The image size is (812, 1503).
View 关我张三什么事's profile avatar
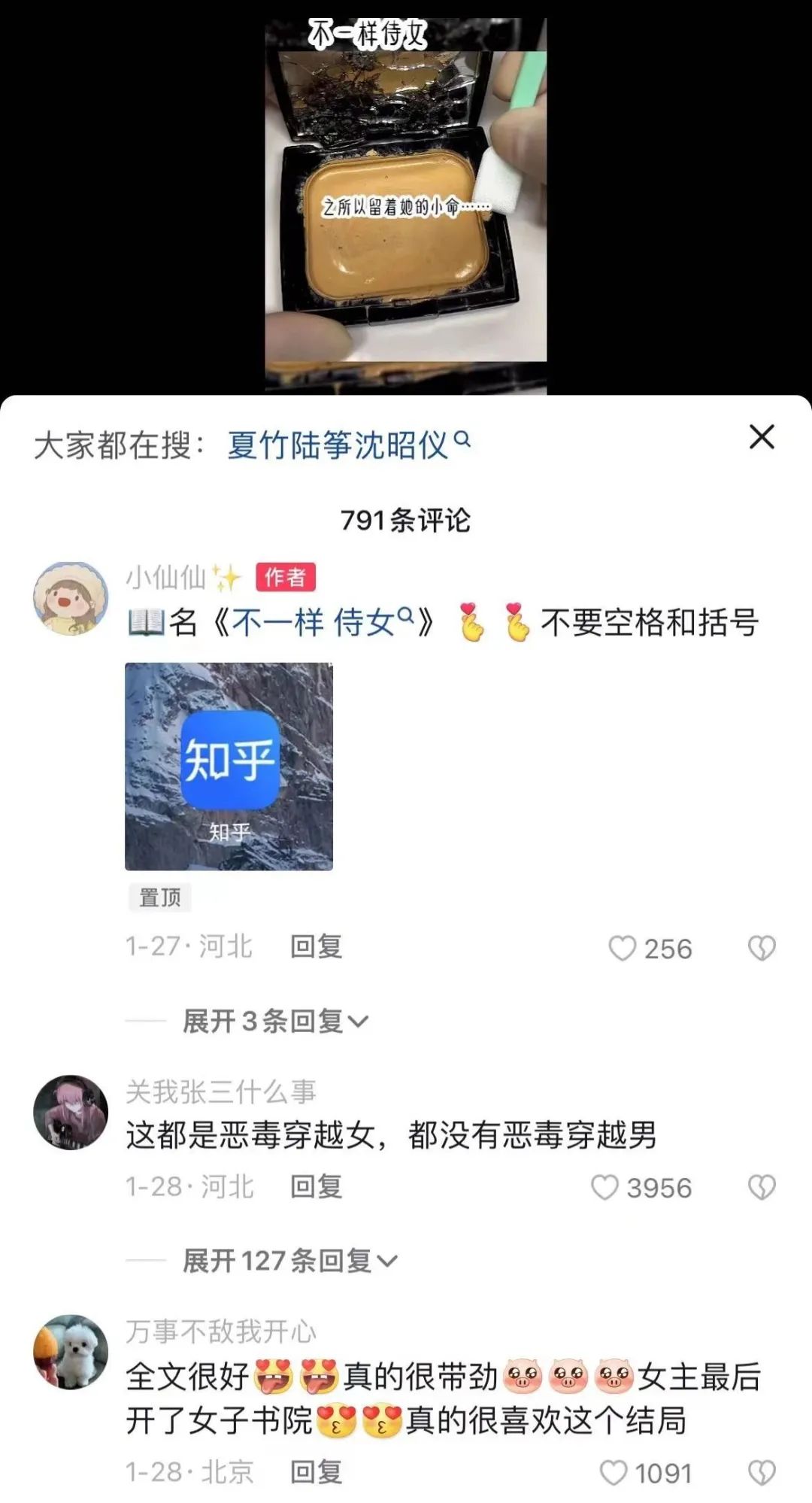71,1112
